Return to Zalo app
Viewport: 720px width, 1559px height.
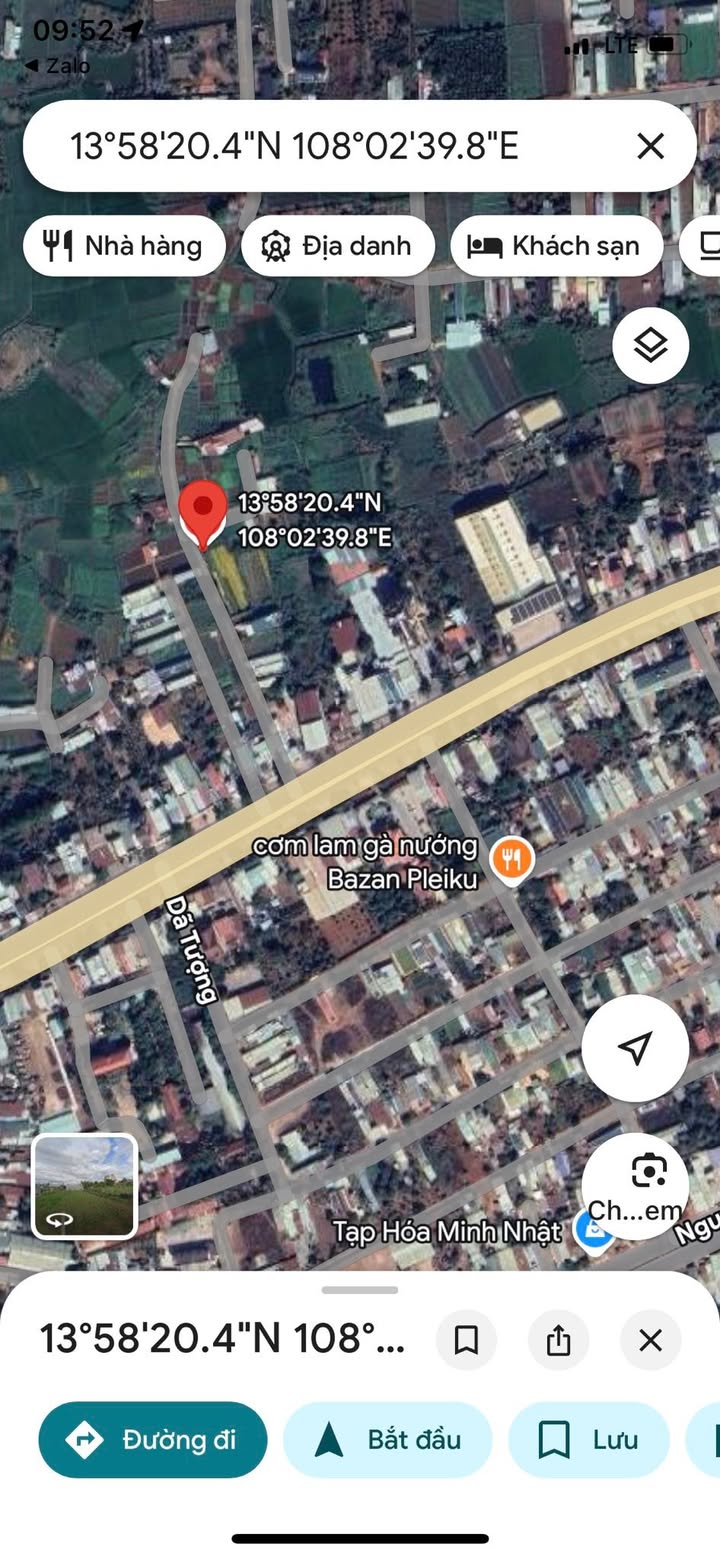point(57,66)
